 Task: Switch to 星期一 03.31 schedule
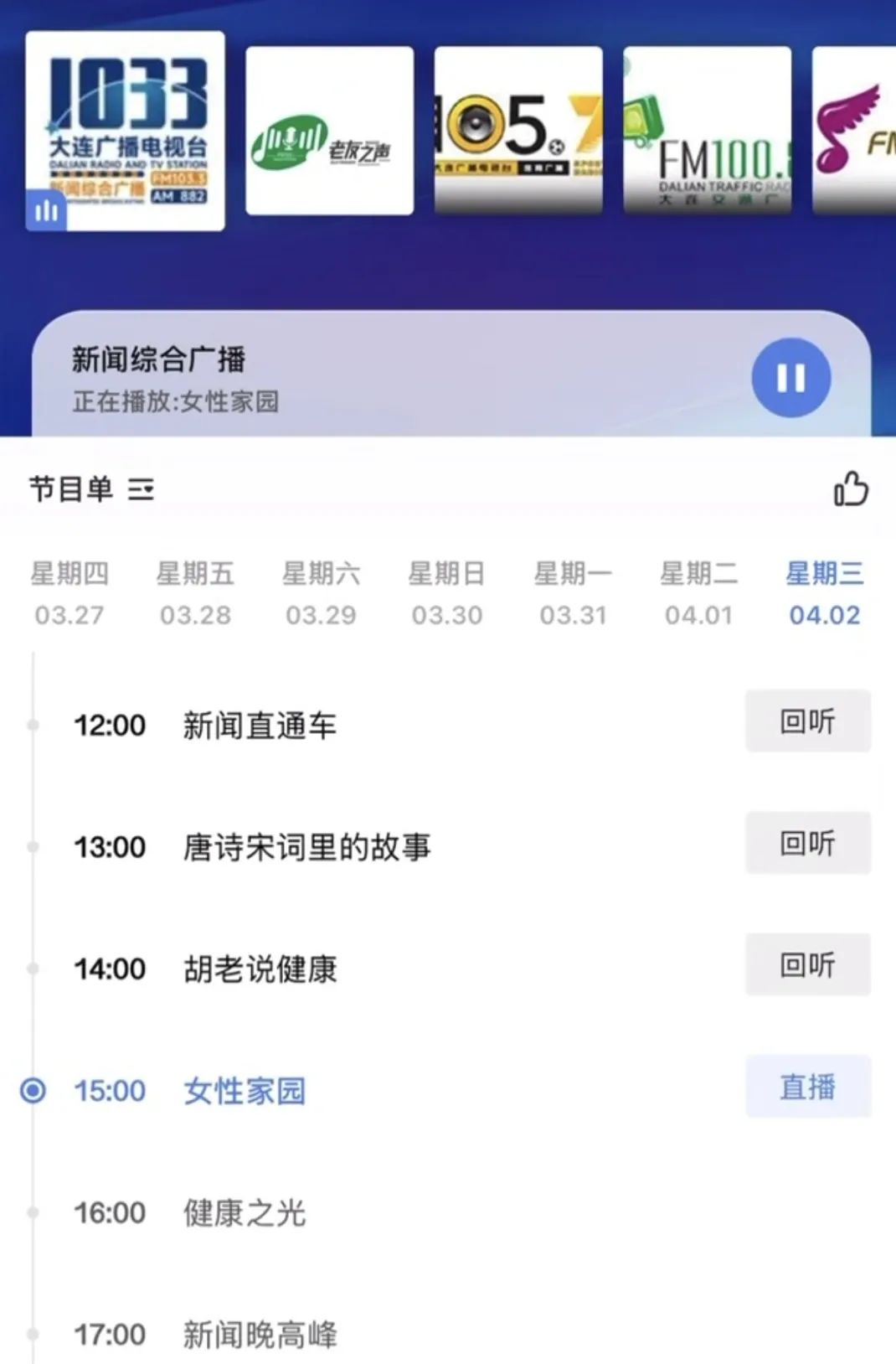click(573, 594)
